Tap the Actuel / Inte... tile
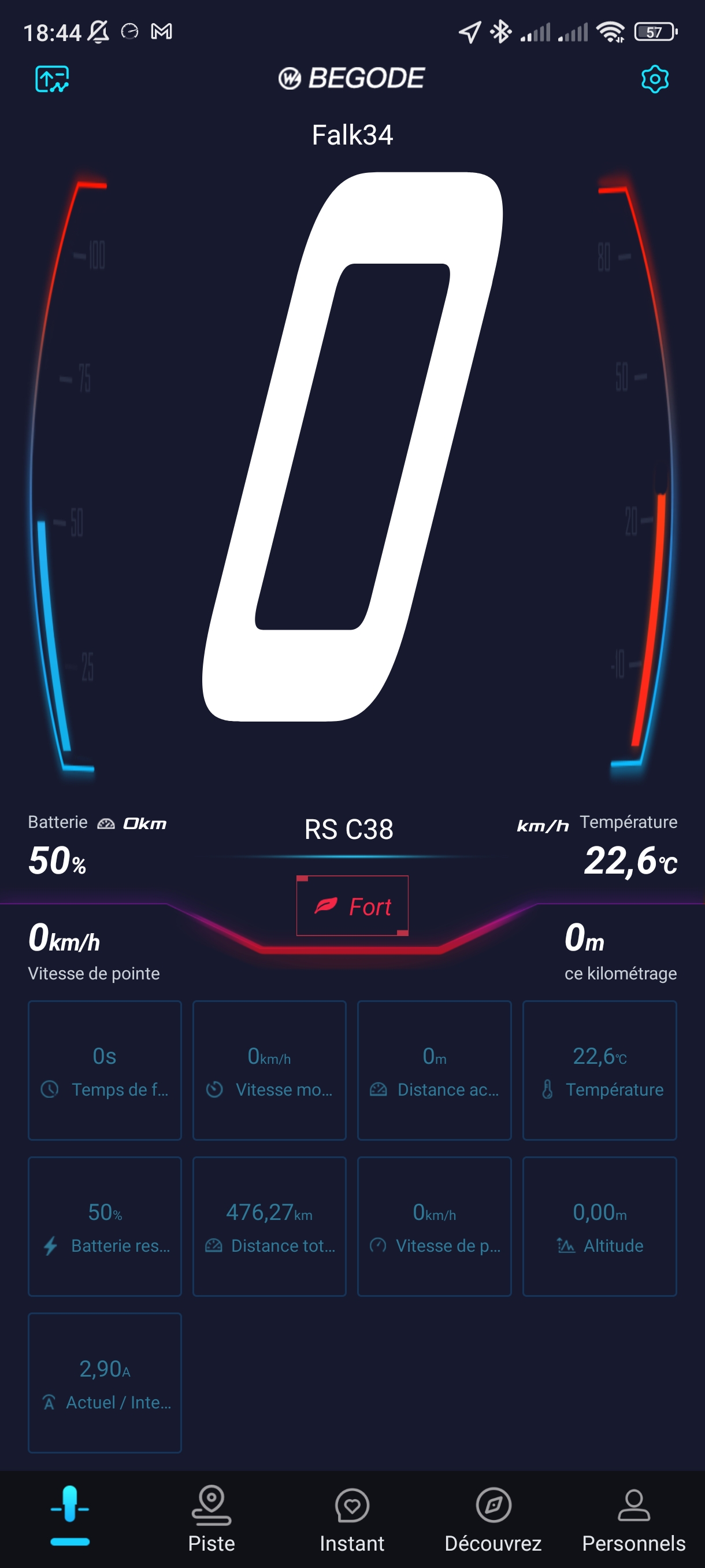Viewport: 705px width, 1568px height. [x=105, y=1383]
